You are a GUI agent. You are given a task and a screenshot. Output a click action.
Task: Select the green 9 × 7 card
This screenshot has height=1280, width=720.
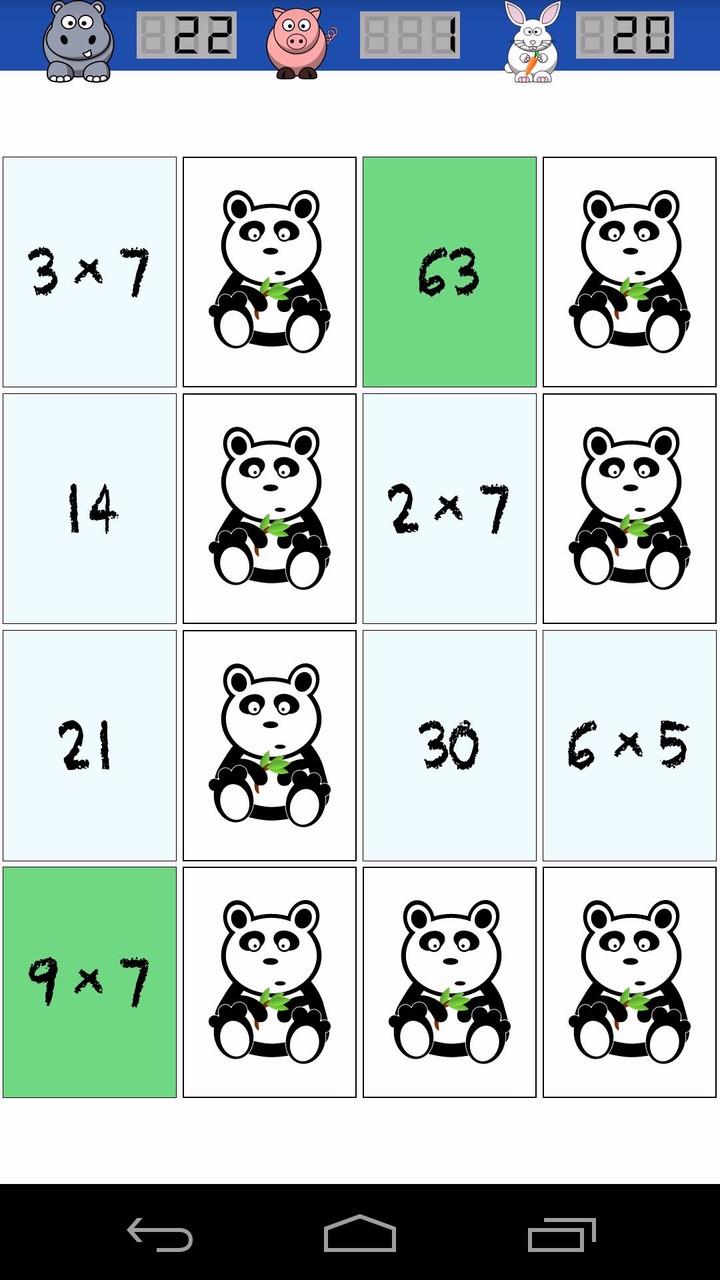point(90,982)
